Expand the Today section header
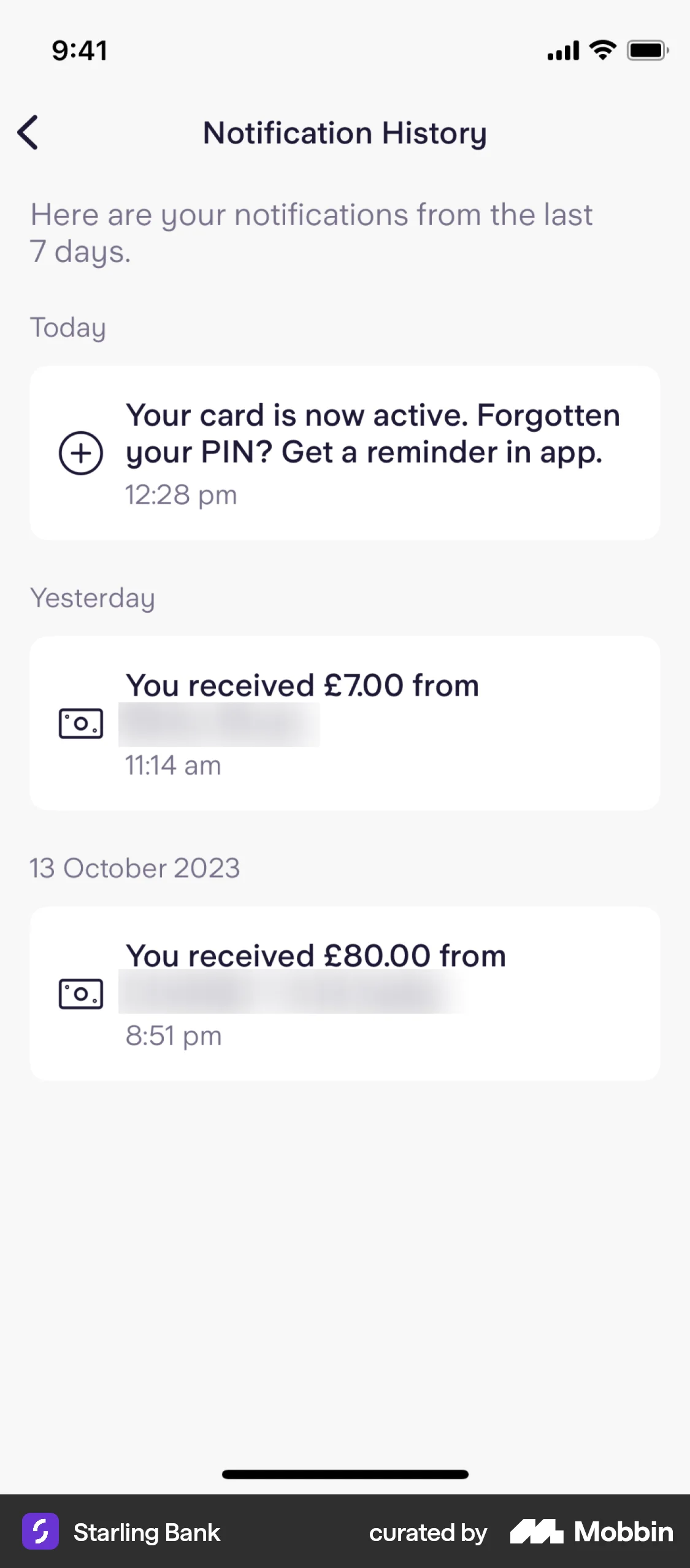Viewport: 690px width, 1568px height. pos(68,328)
